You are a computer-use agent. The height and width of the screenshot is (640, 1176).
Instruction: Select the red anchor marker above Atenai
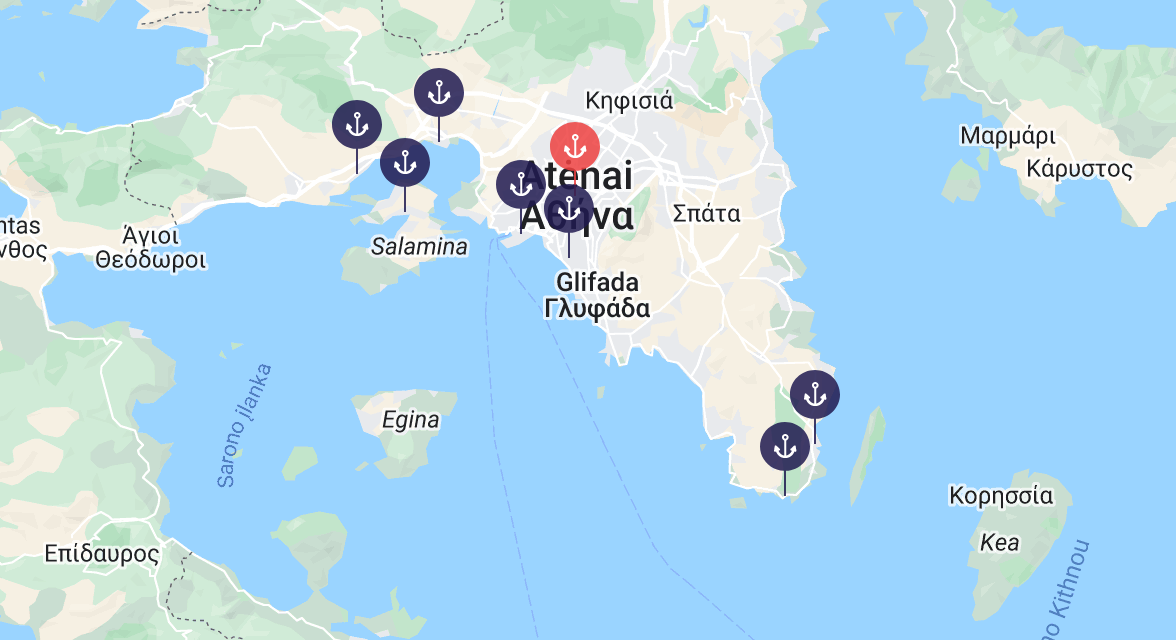575,147
